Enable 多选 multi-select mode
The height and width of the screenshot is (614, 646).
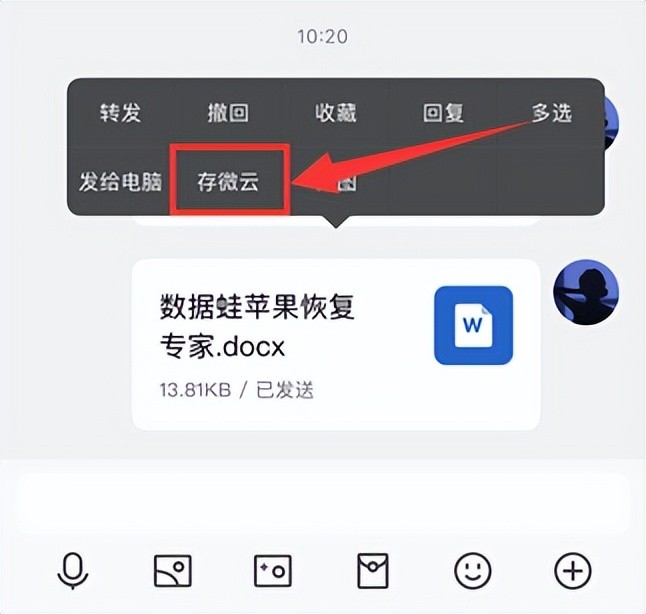tap(550, 113)
